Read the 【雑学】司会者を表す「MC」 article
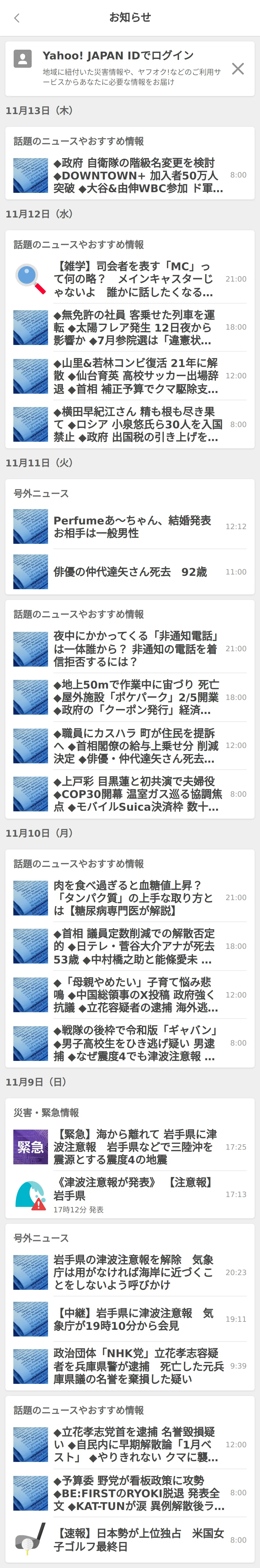This screenshot has height=1568, width=260. pos(134,279)
